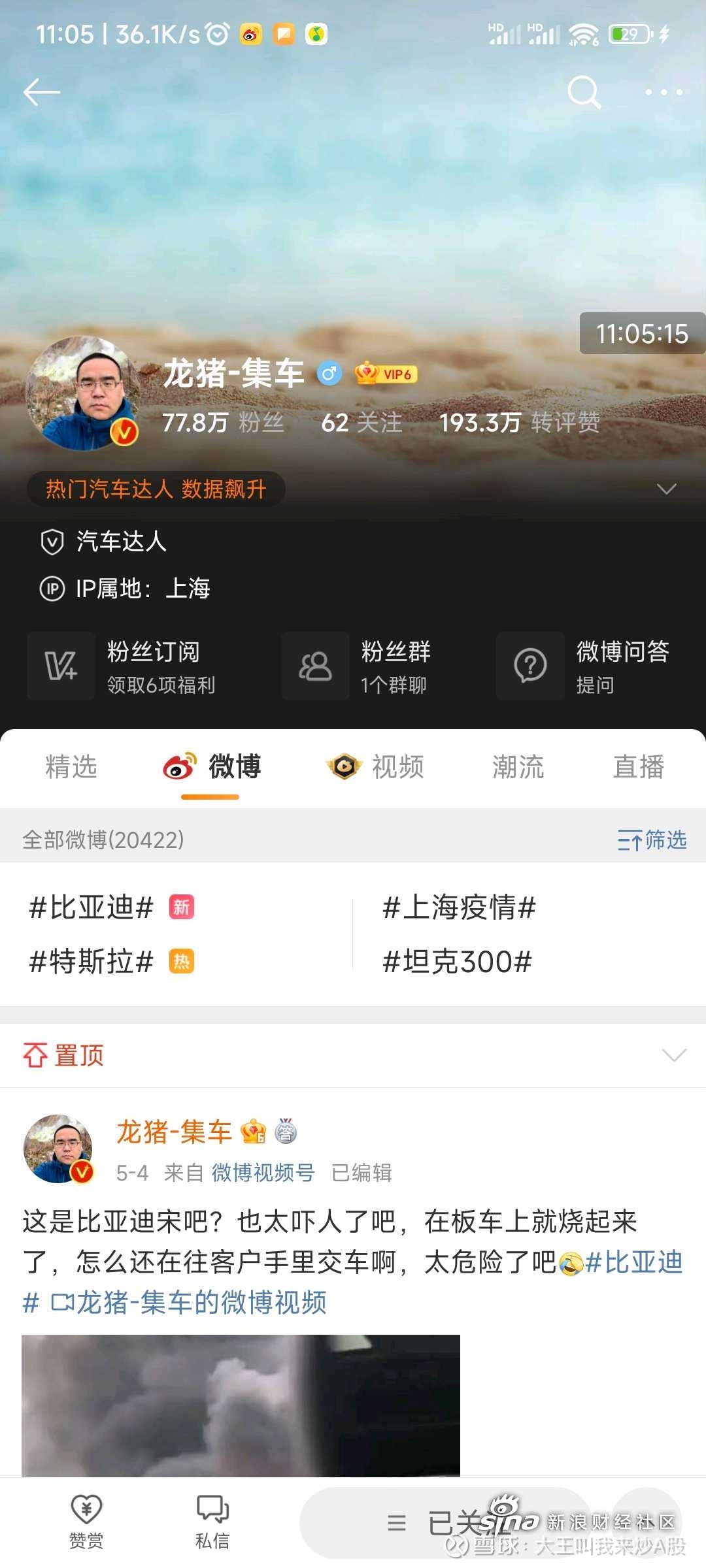
Task: View the 62 关注 following list
Action: tap(361, 423)
